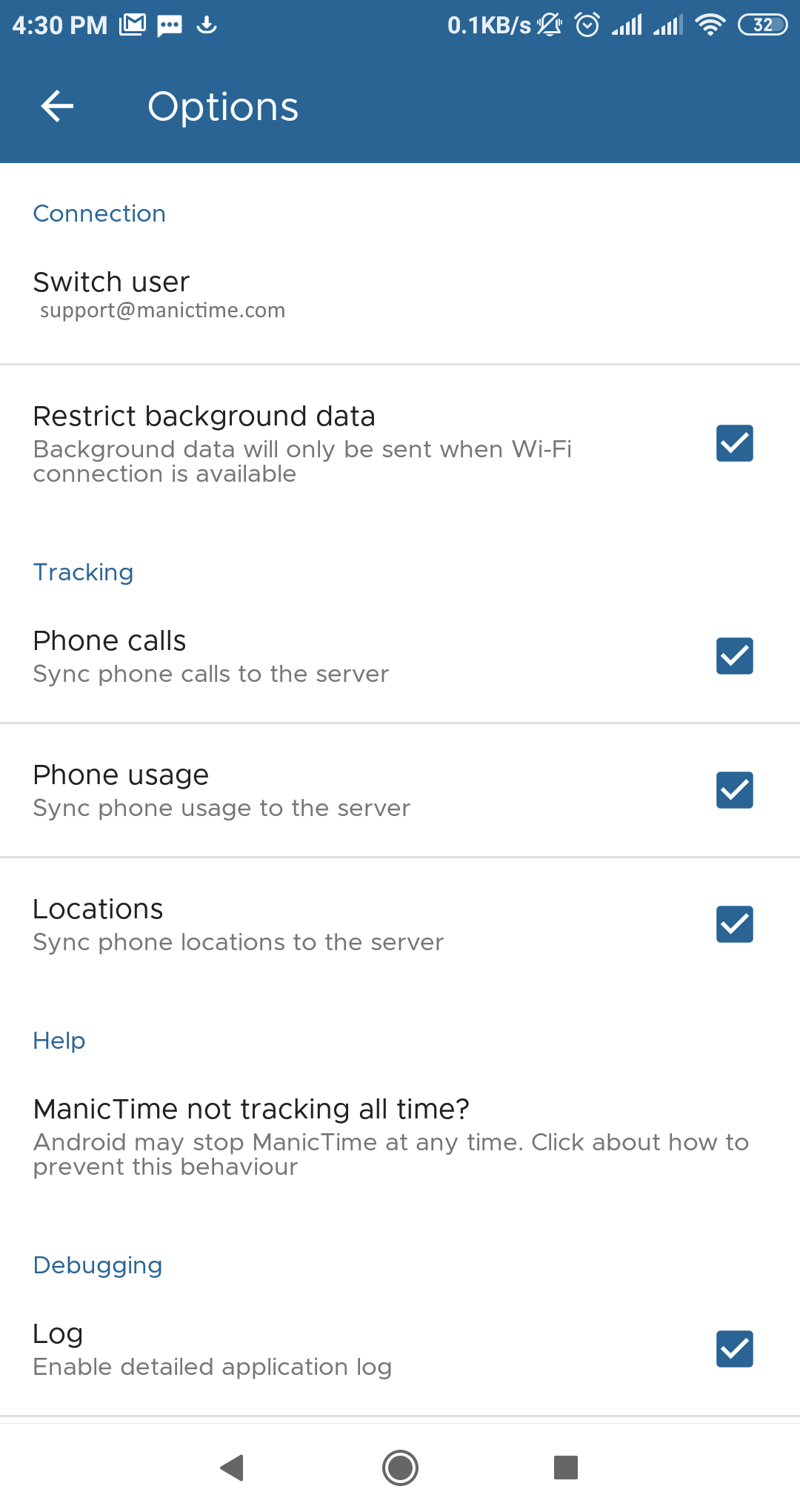Go back from the Options screen

(x=57, y=106)
